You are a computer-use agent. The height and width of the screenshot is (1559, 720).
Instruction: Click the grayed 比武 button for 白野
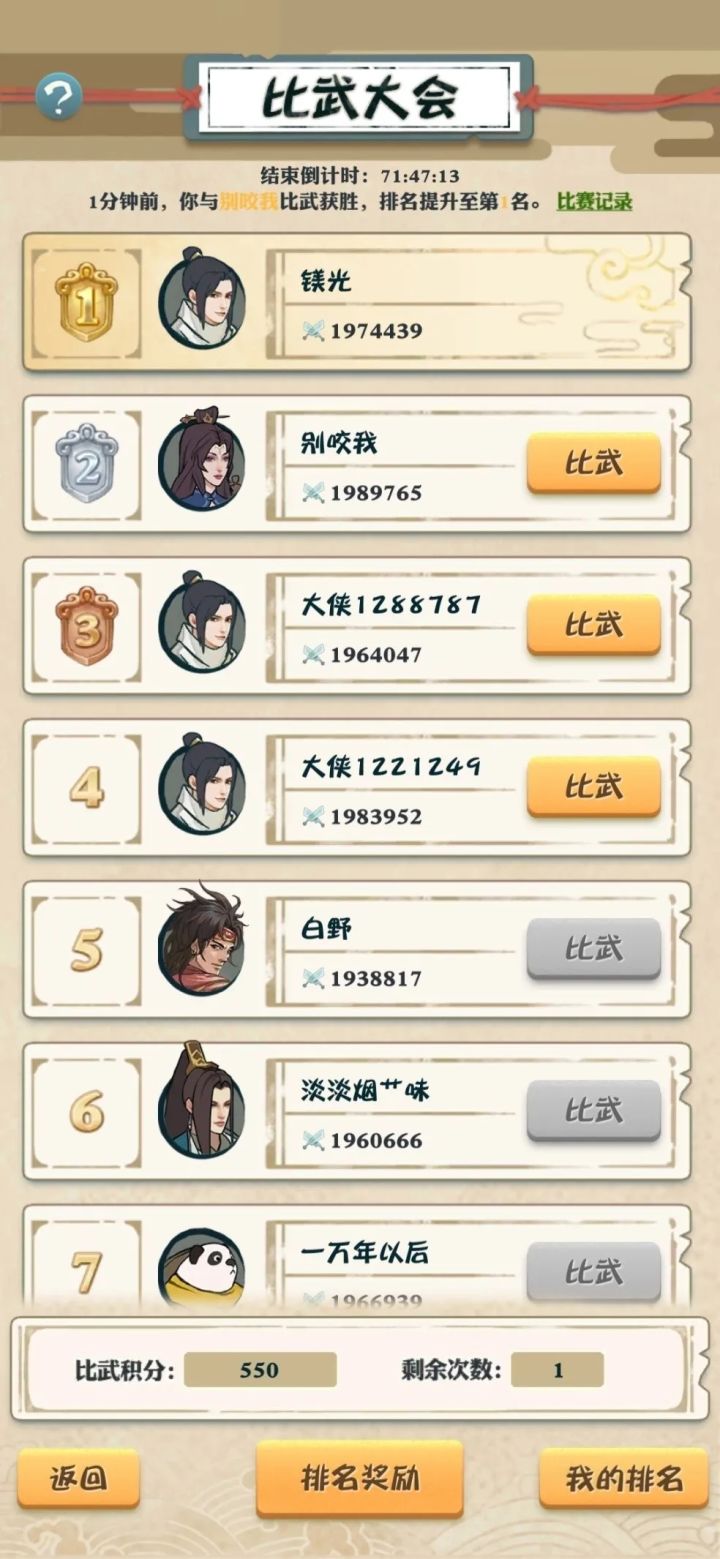(x=592, y=947)
